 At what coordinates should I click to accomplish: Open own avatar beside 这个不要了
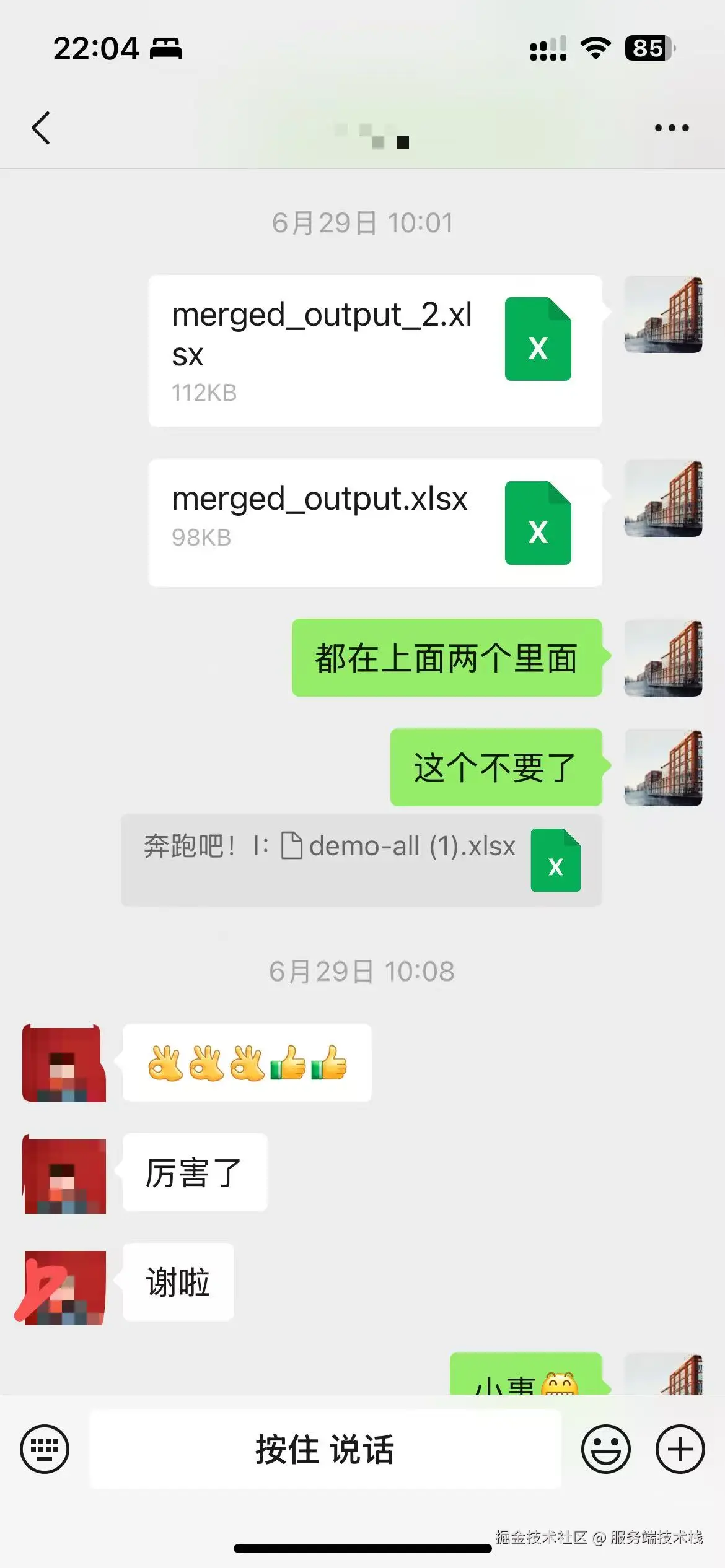[x=663, y=768]
